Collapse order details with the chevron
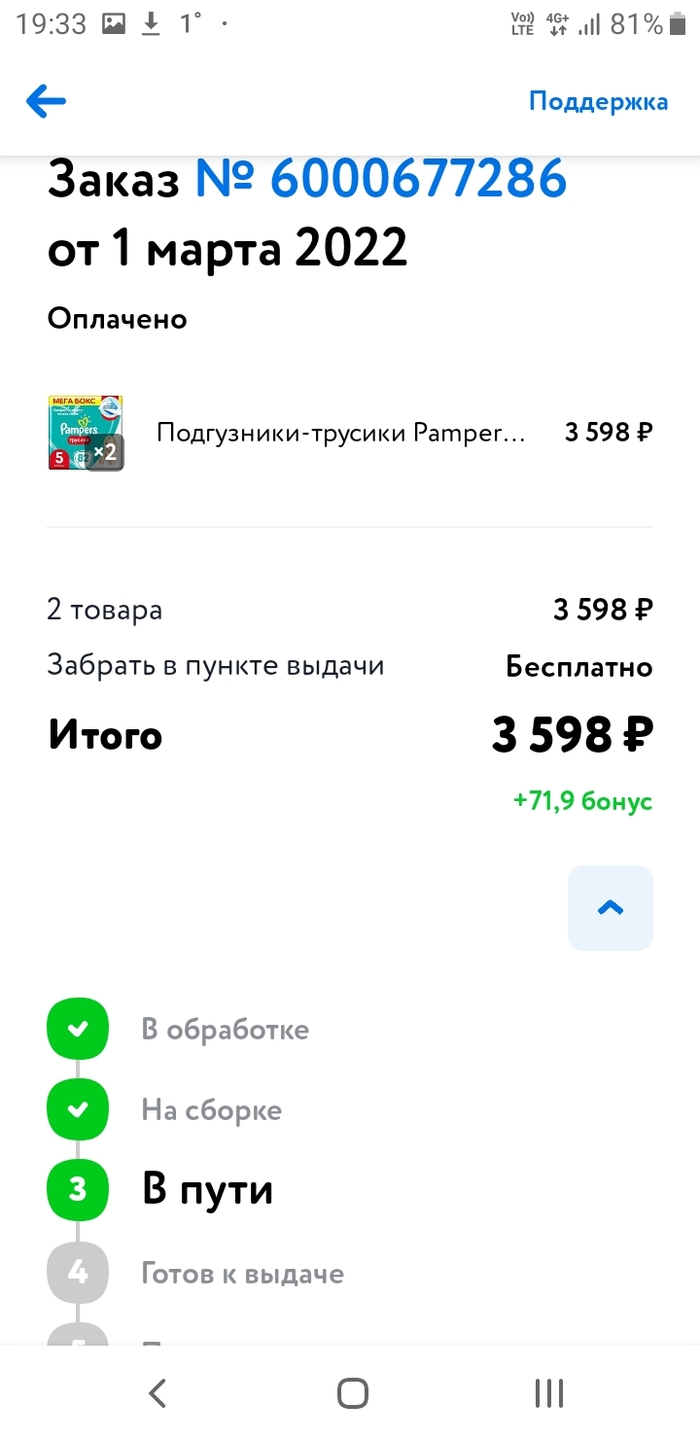700x1439 pixels. tap(610, 908)
